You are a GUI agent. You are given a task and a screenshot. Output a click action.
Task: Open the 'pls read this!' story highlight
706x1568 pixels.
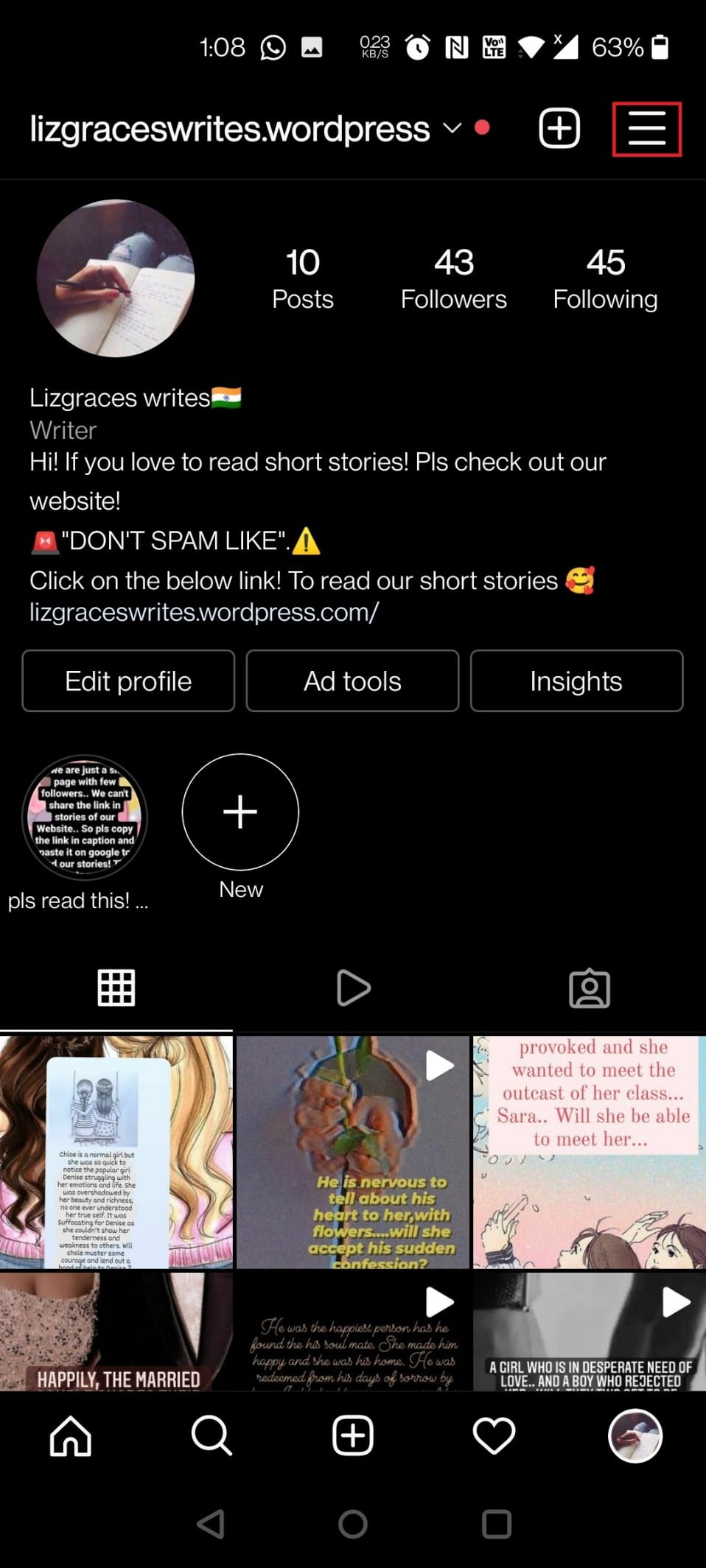click(85, 817)
